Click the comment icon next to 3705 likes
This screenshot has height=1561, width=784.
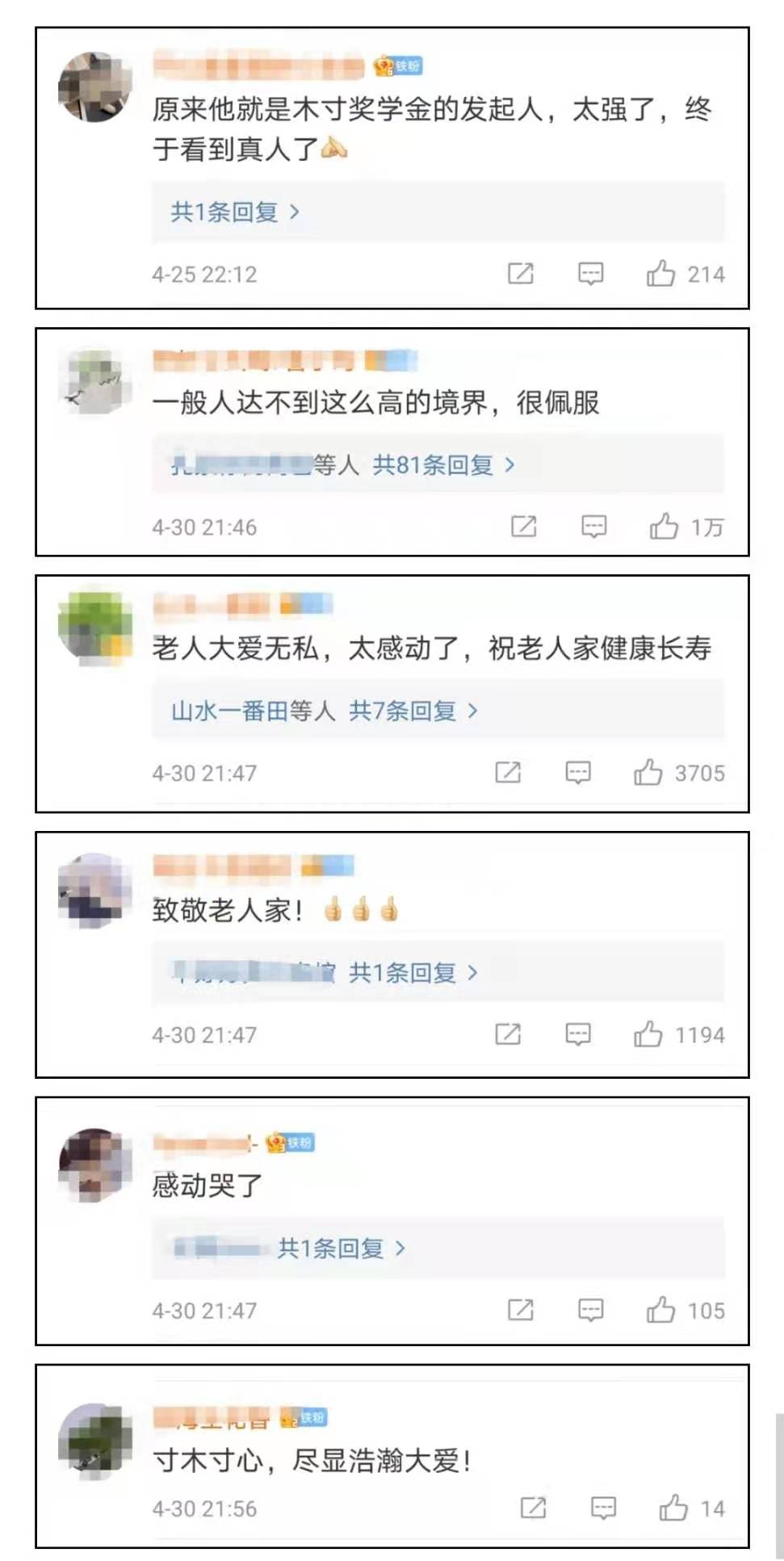pyautogui.click(x=579, y=773)
